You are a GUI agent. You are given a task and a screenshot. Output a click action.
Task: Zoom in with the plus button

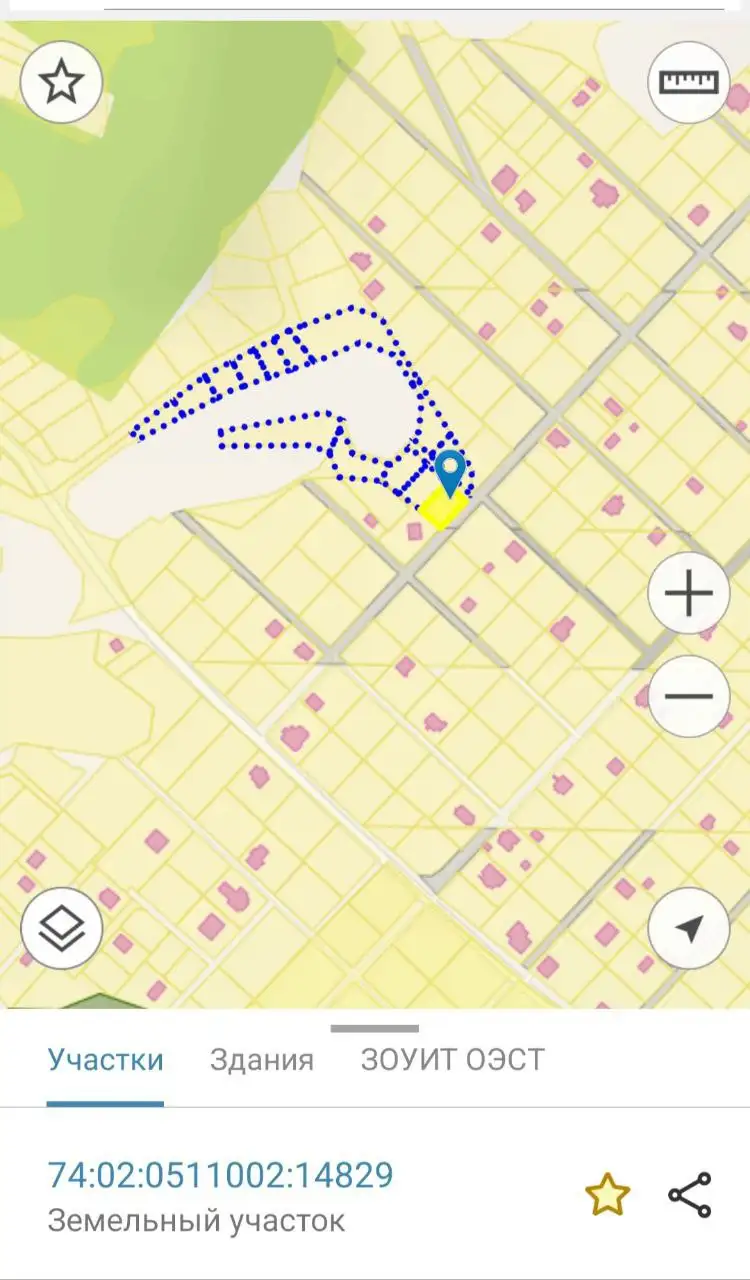point(689,596)
